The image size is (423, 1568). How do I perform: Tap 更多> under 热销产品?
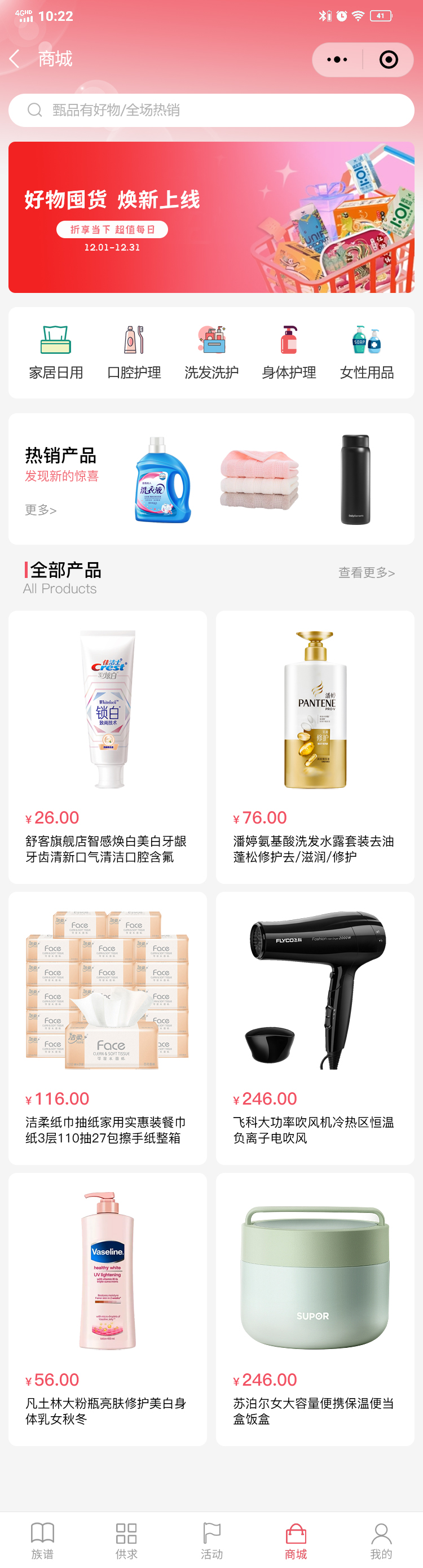click(x=41, y=510)
